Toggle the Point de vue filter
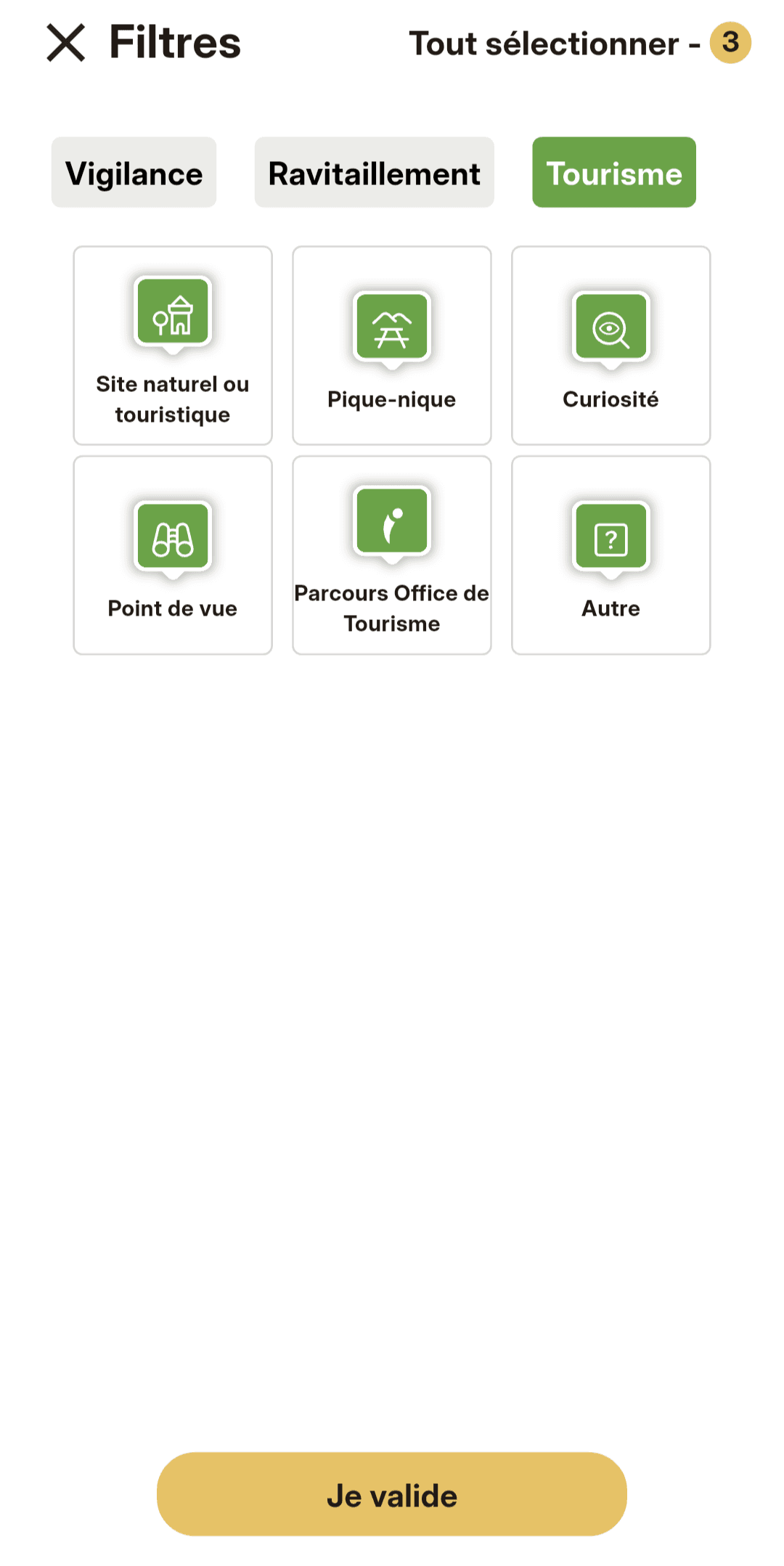 [173, 555]
